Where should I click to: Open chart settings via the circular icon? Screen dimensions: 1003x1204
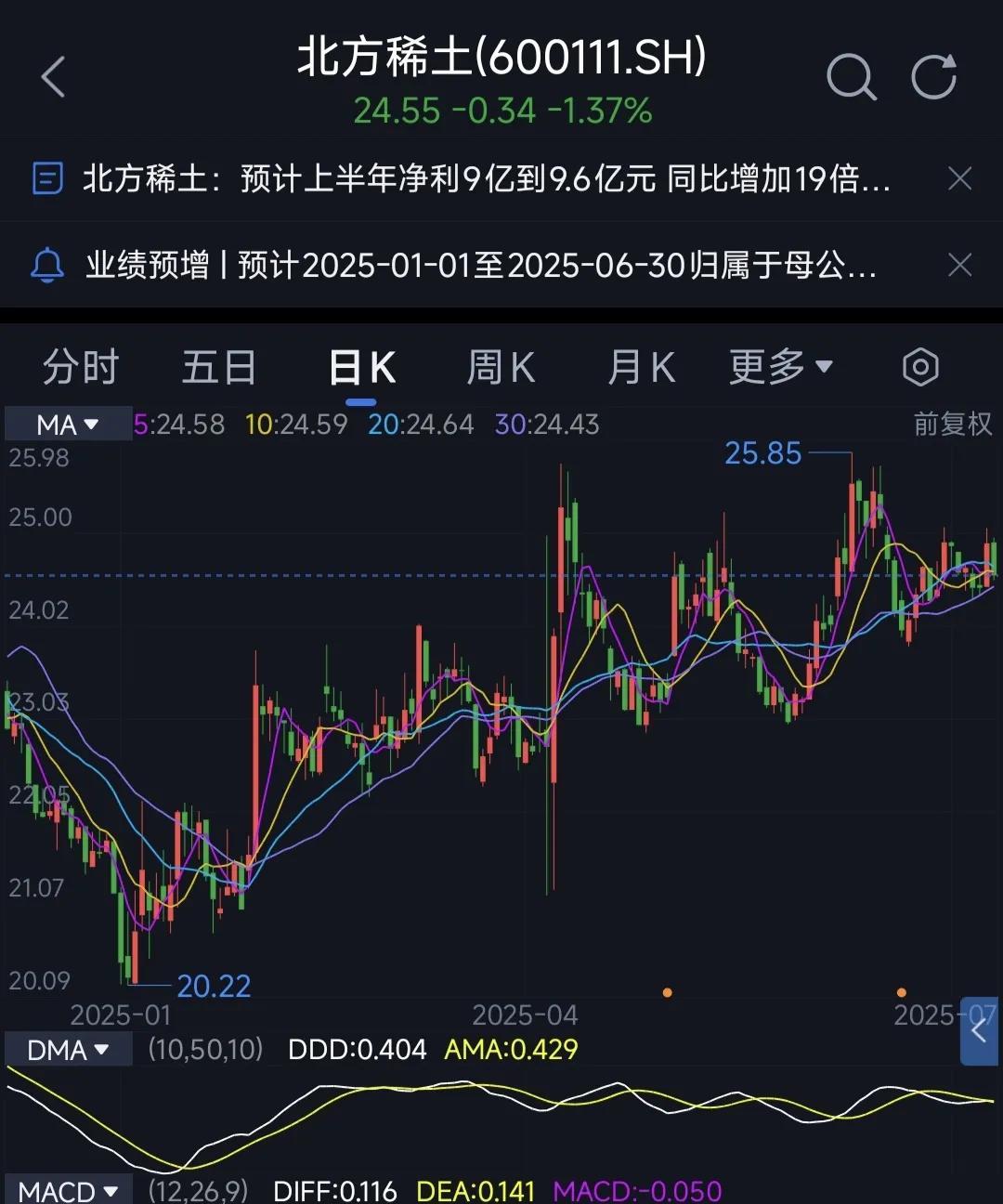920,366
